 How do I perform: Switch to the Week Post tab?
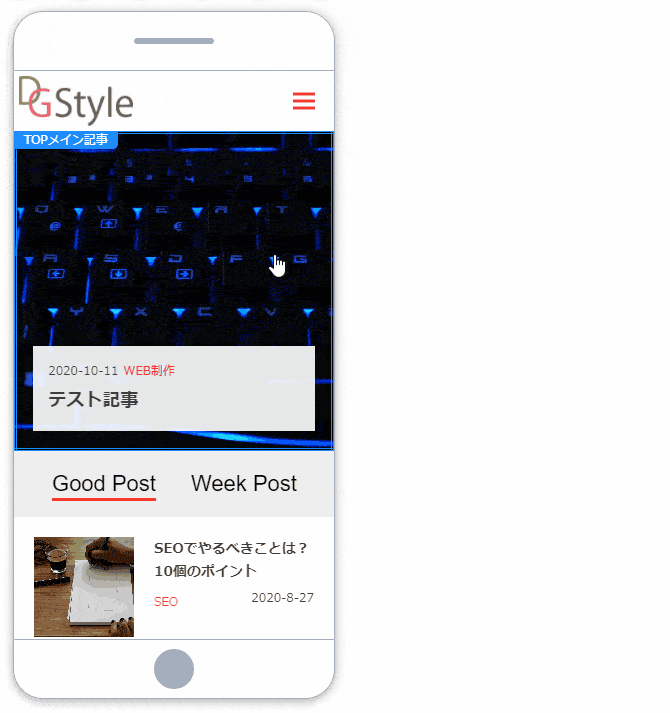[244, 484]
